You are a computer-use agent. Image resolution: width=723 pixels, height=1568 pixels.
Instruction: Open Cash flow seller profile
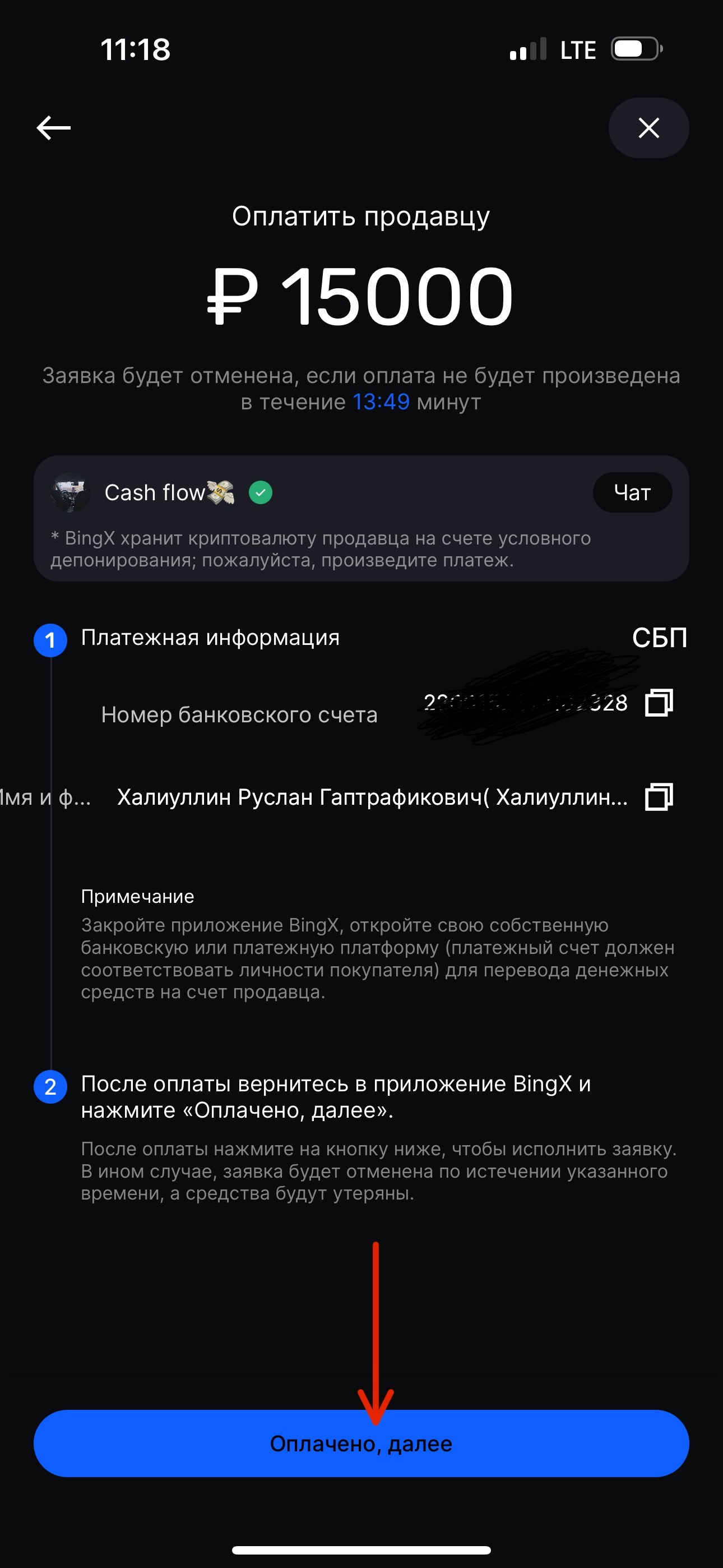coord(155,492)
